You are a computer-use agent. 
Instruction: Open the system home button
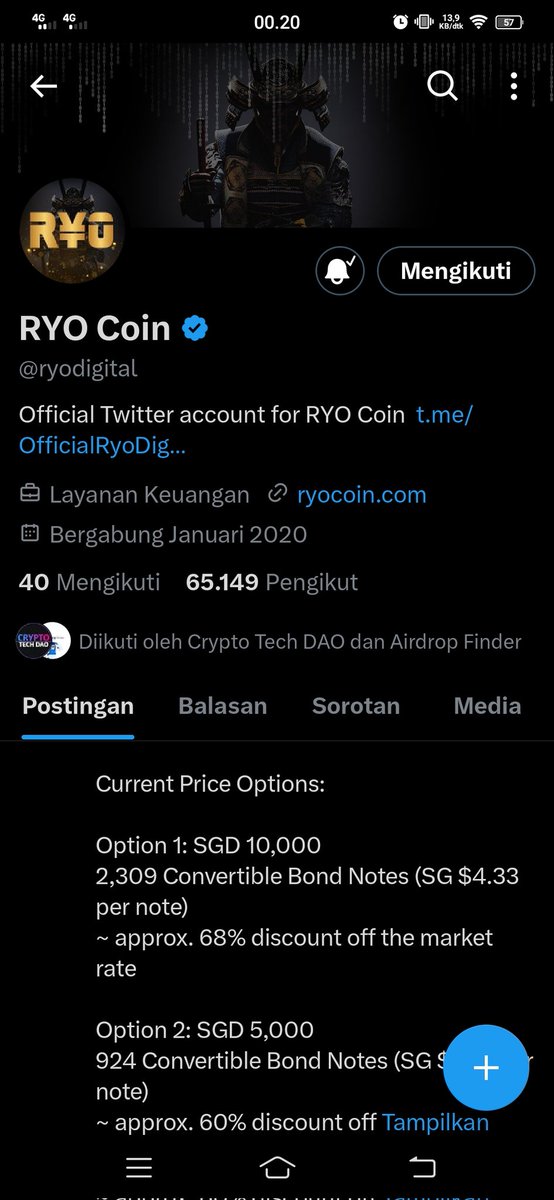click(x=277, y=1167)
